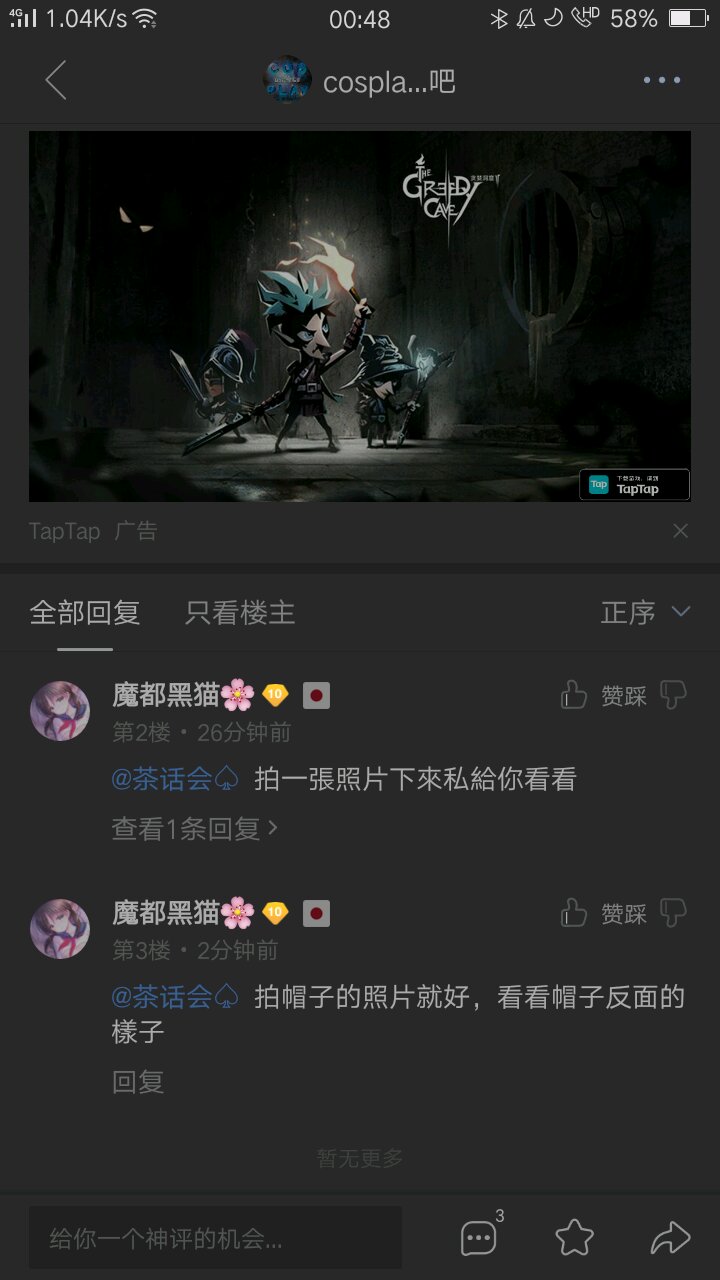This screenshot has height=1280, width=720.
Task: Open the avatar of 第2楼 commenter
Action: pos(60,711)
